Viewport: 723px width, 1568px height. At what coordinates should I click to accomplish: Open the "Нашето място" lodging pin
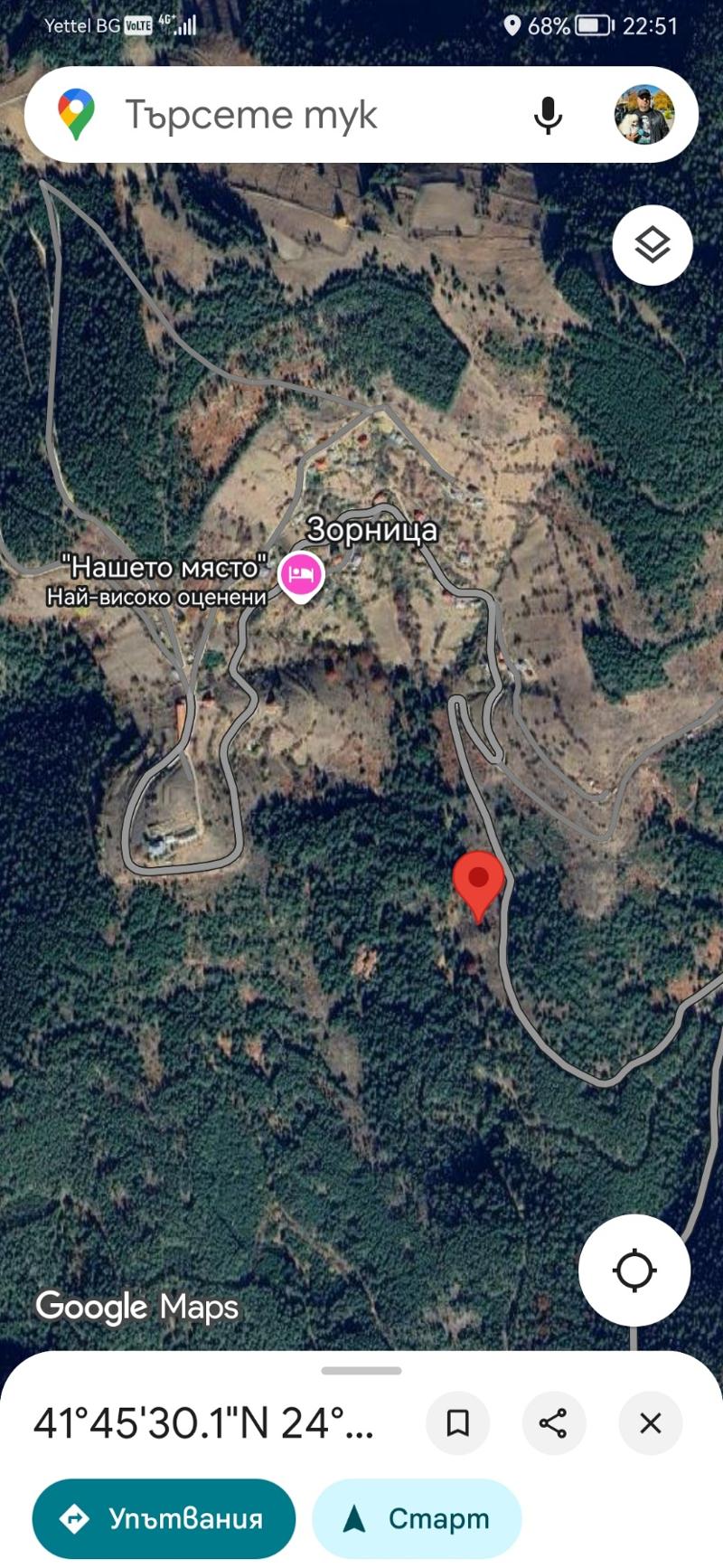click(301, 573)
